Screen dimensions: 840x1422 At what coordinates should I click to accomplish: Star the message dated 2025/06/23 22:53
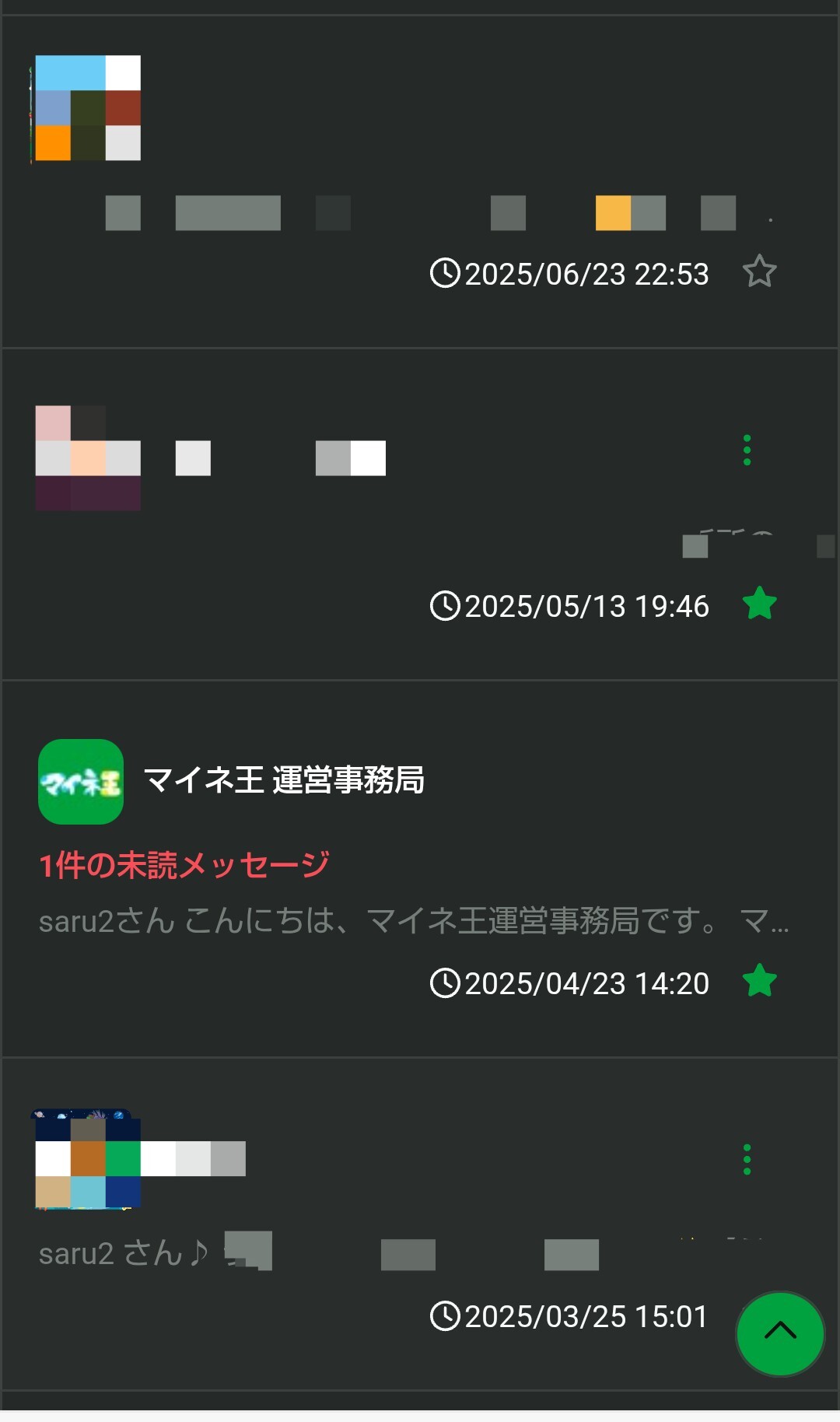pyautogui.click(x=759, y=271)
